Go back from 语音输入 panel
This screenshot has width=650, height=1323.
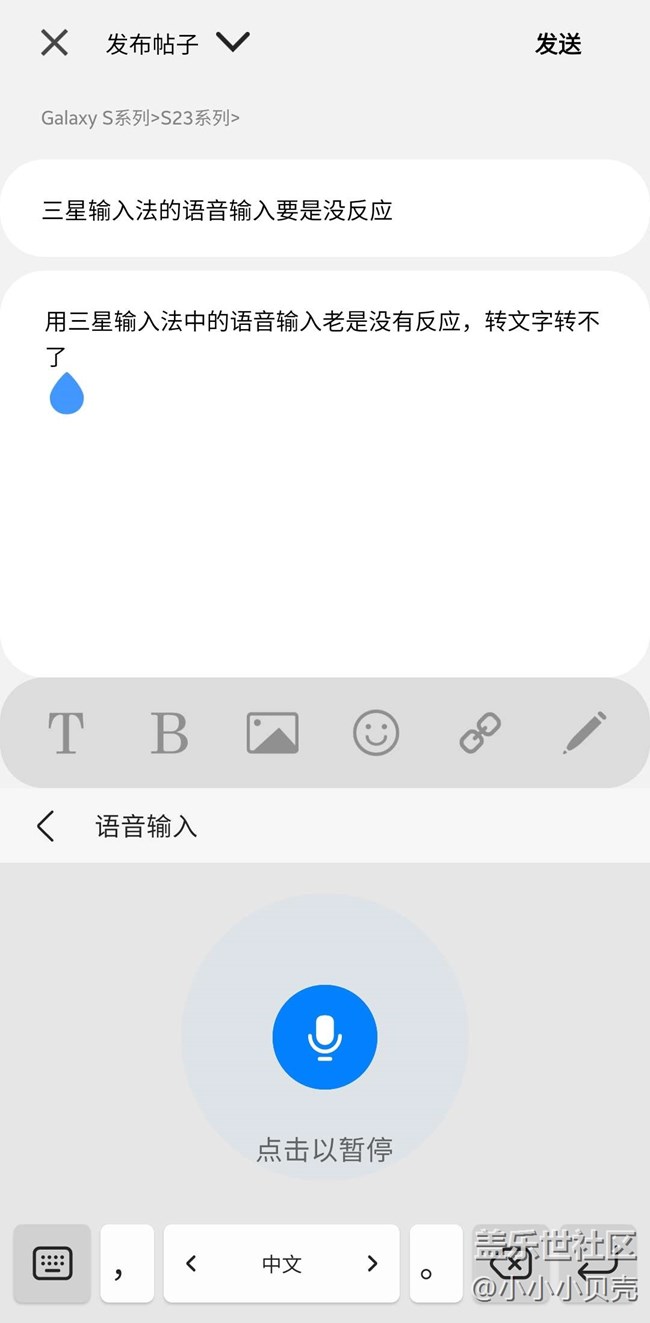pyautogui.click(x=45, y=826)
